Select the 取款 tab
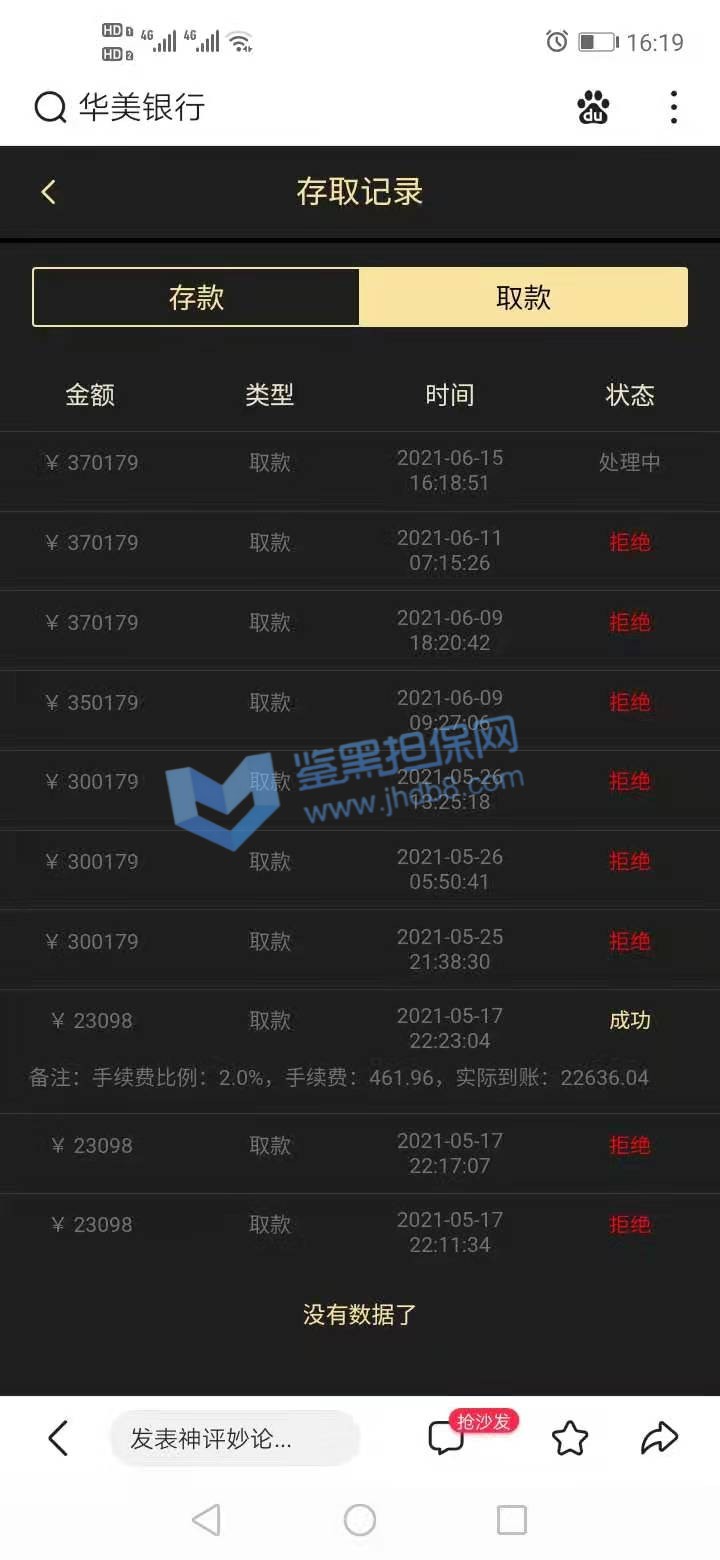This screenshot has width=720, height=1560. coord(523,298)
